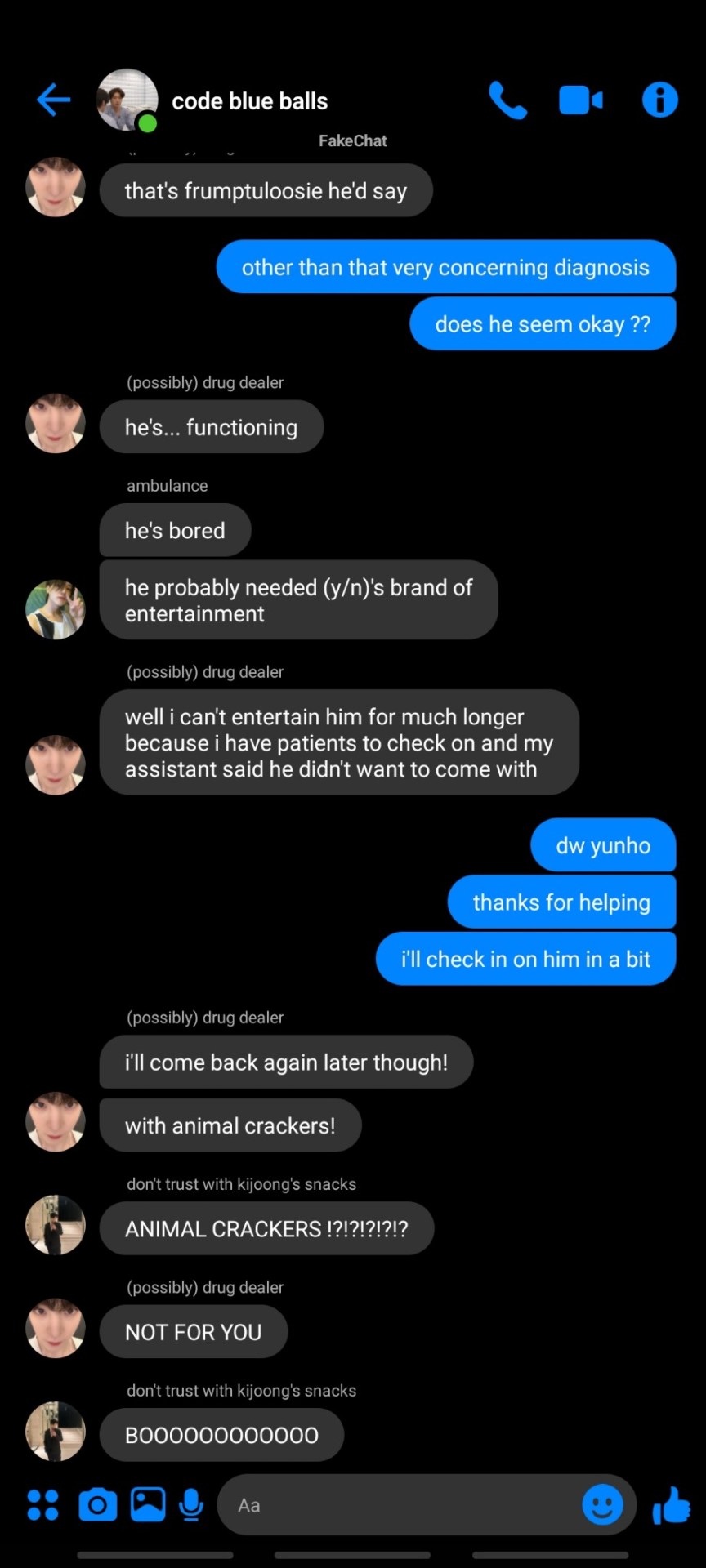The image size is (706, 1568).
Task: Open the photo gallery picker
Action: click(148, 1504)
